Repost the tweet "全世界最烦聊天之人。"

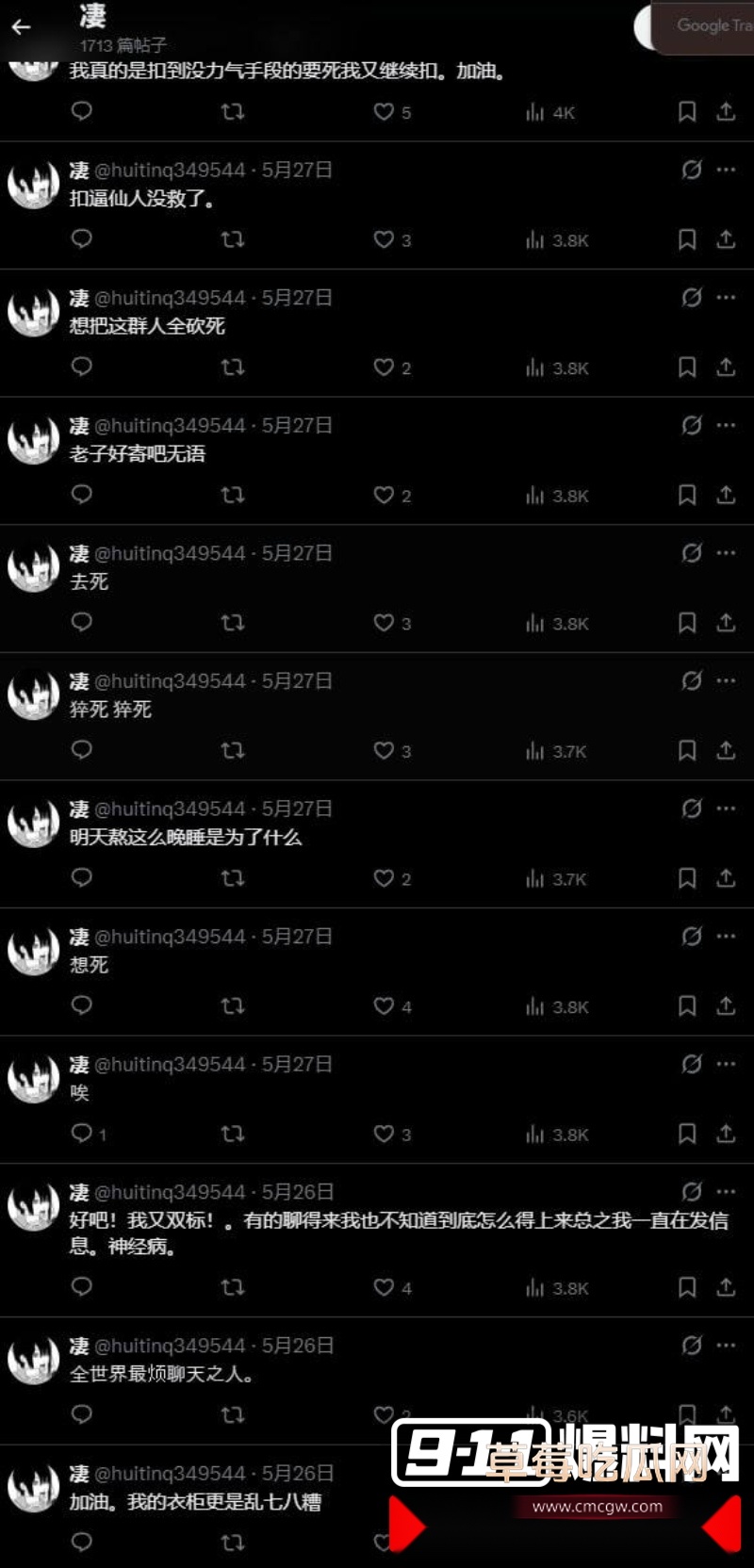(232, 1414)
